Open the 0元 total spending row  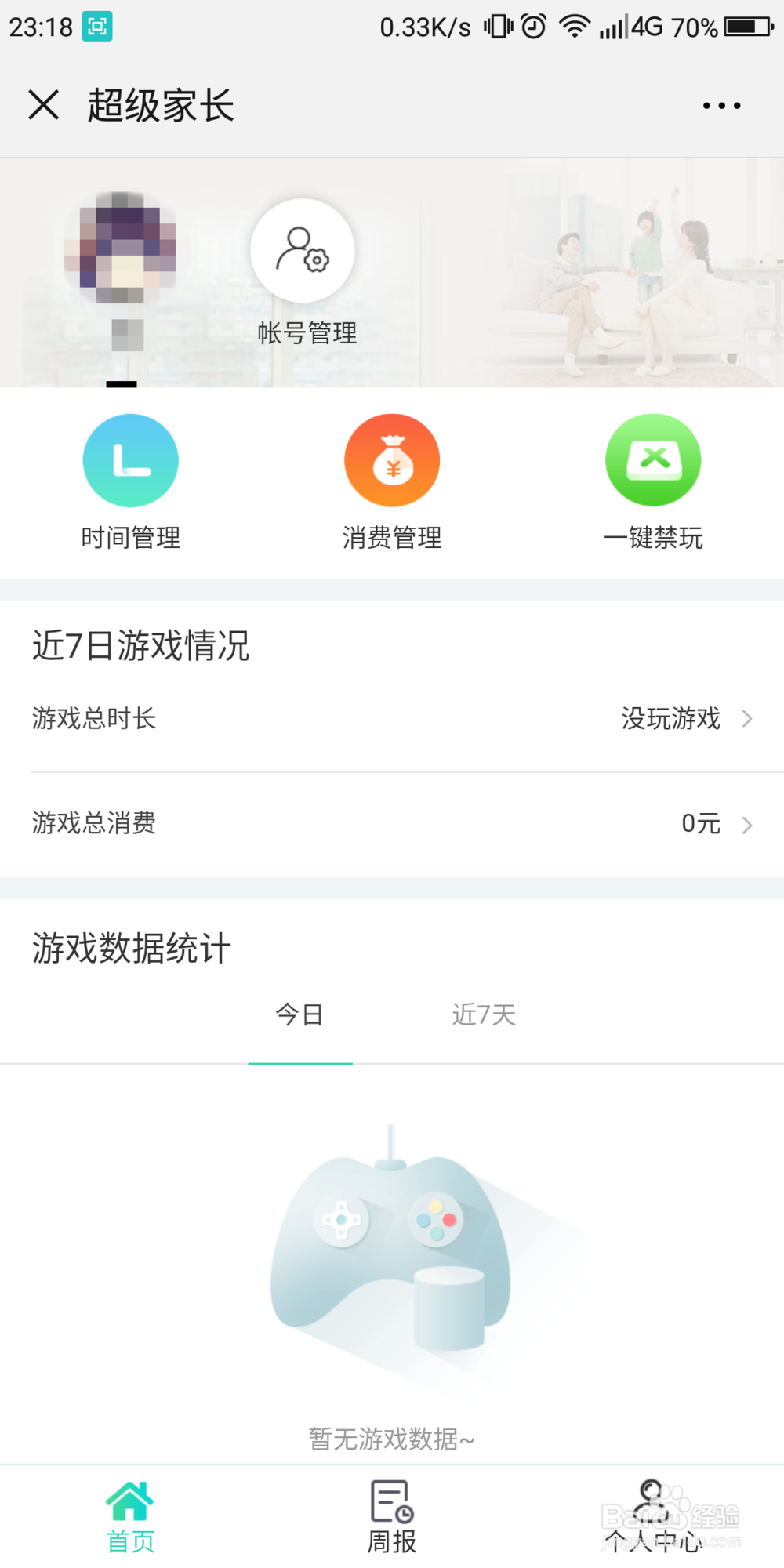pyautogui.click(x=700, y=824)
